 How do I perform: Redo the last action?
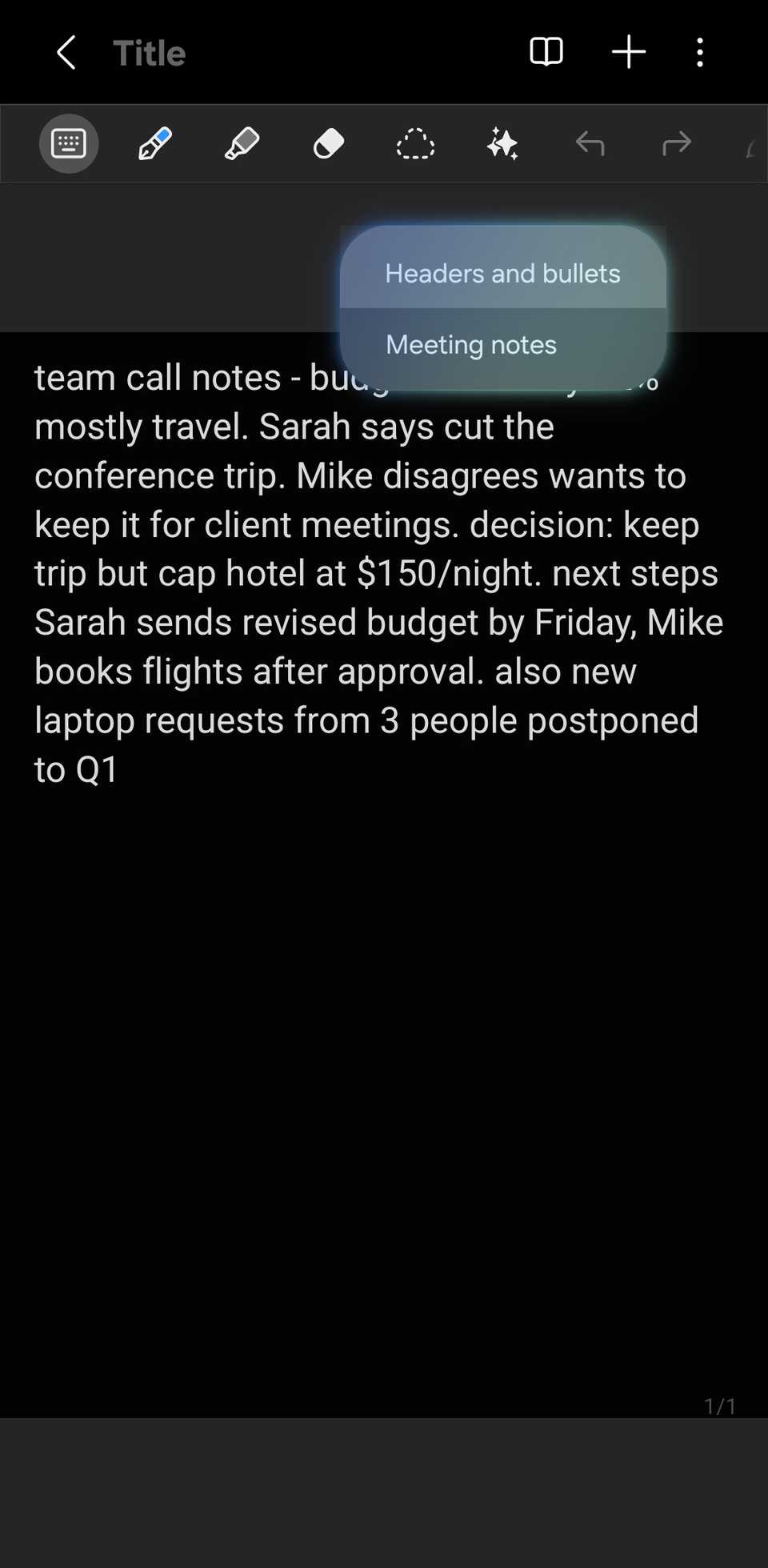coord(677,144)
